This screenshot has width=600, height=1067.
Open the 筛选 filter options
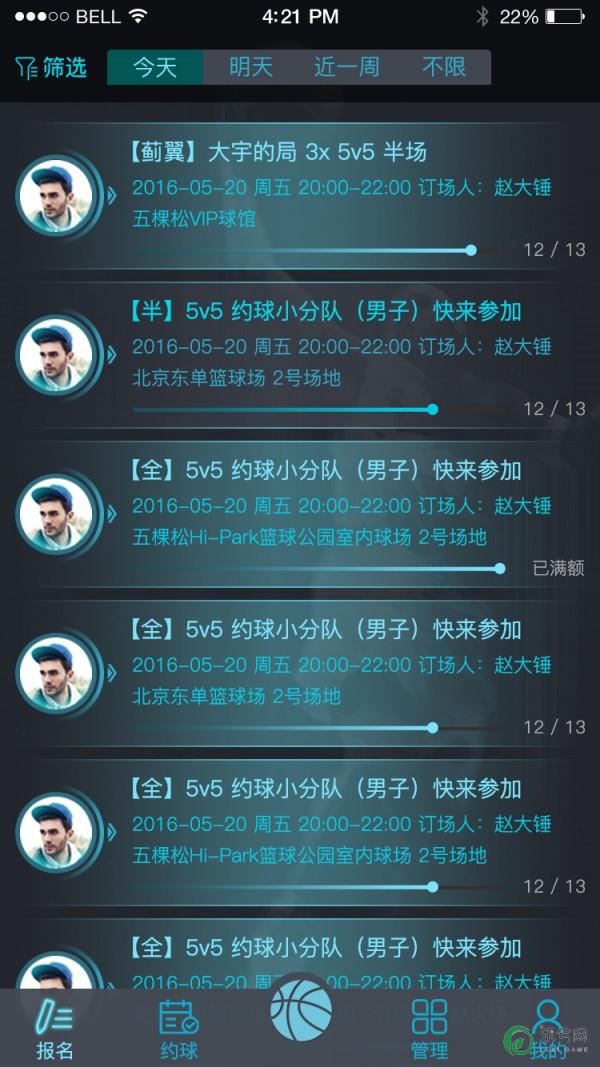tap(51, 68)
